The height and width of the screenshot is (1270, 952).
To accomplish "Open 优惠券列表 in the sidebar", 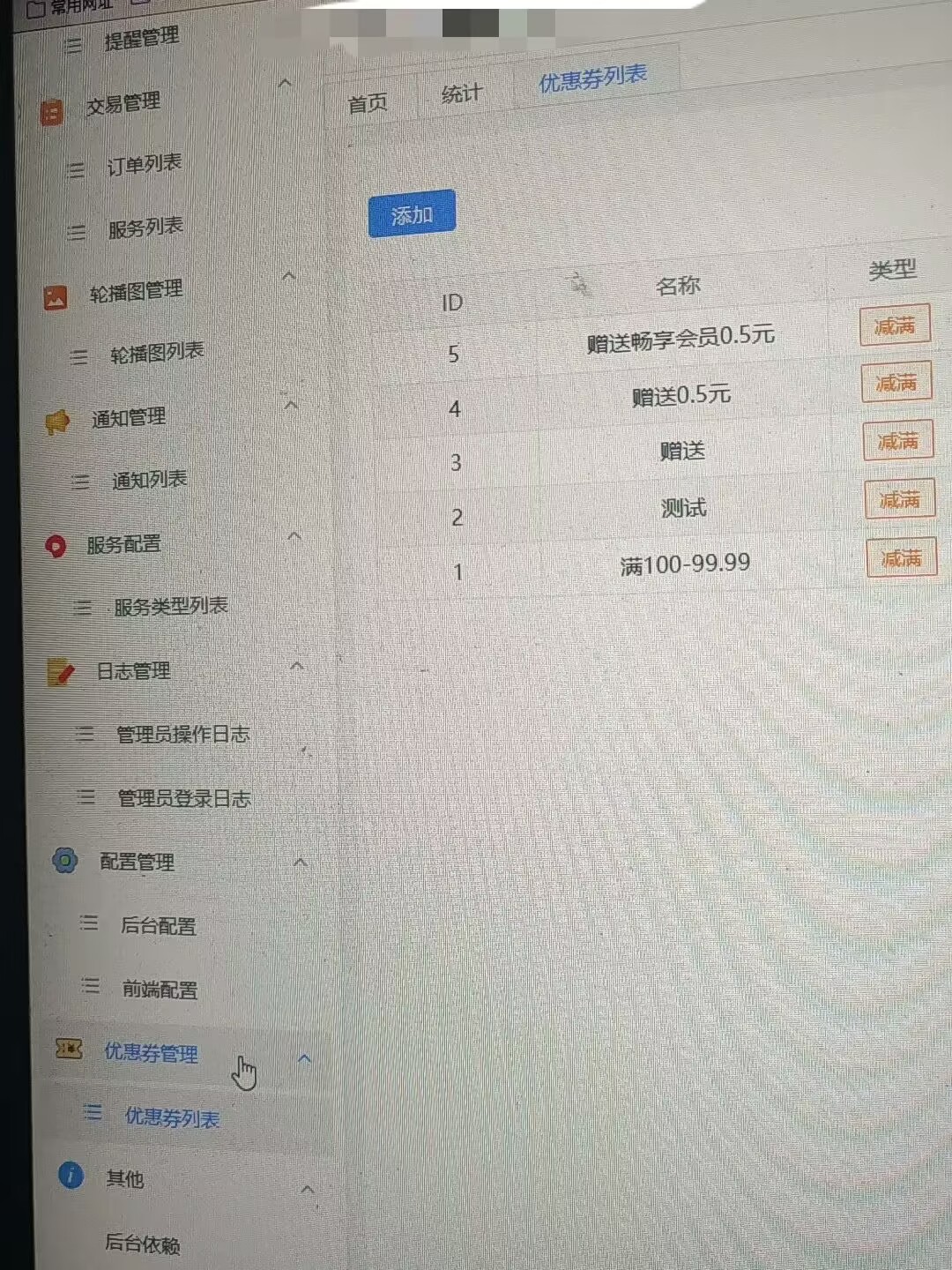I will click(x=172, y=1117).
